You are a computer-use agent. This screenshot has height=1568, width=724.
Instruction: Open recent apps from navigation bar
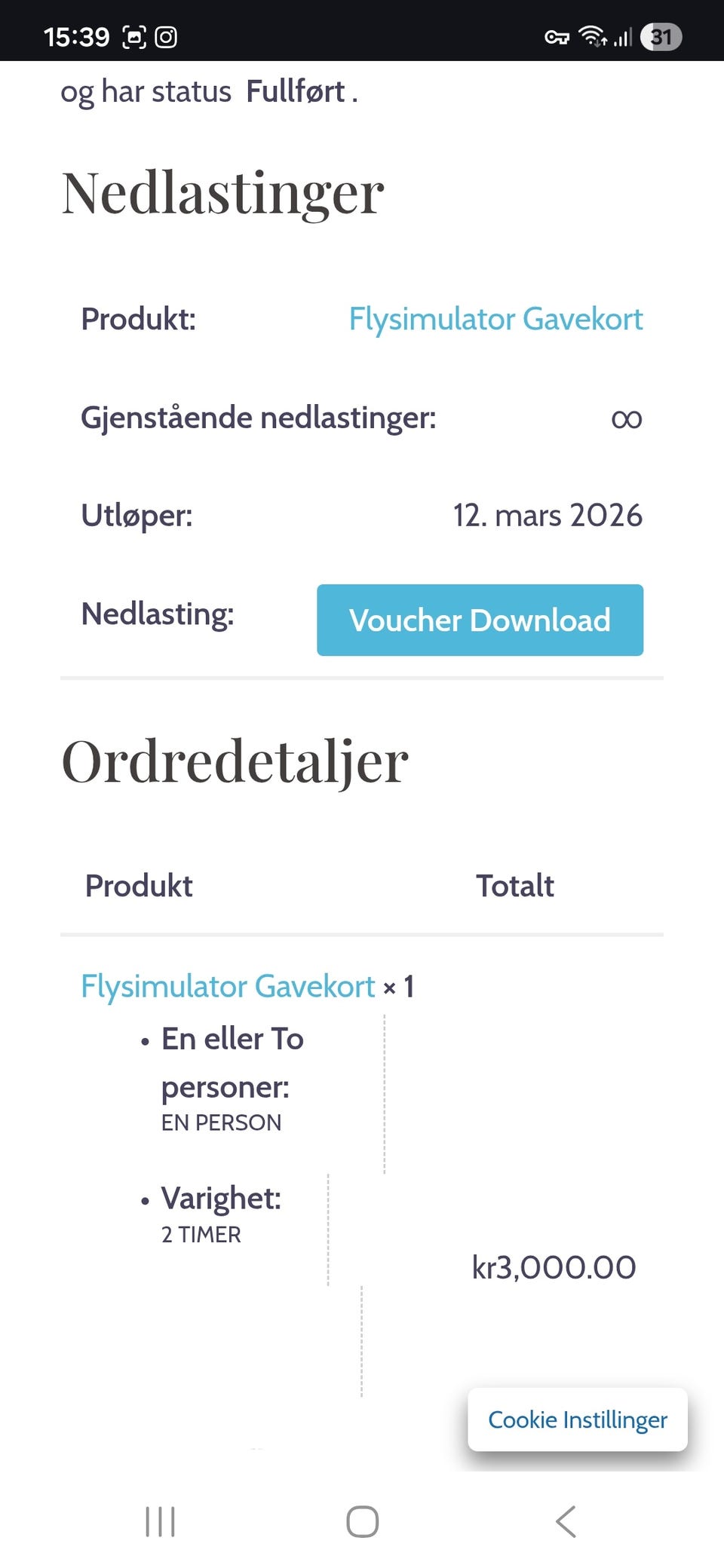tap(159, 1521)
